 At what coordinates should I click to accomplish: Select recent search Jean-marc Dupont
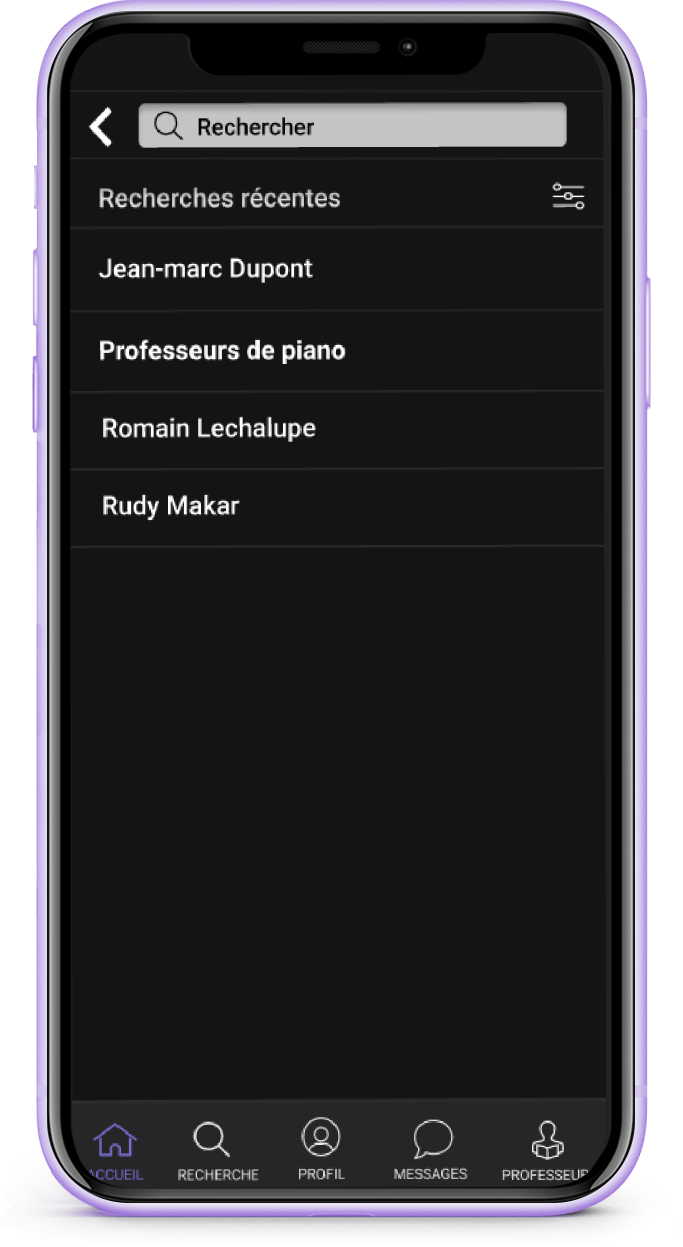click(337, 269)
